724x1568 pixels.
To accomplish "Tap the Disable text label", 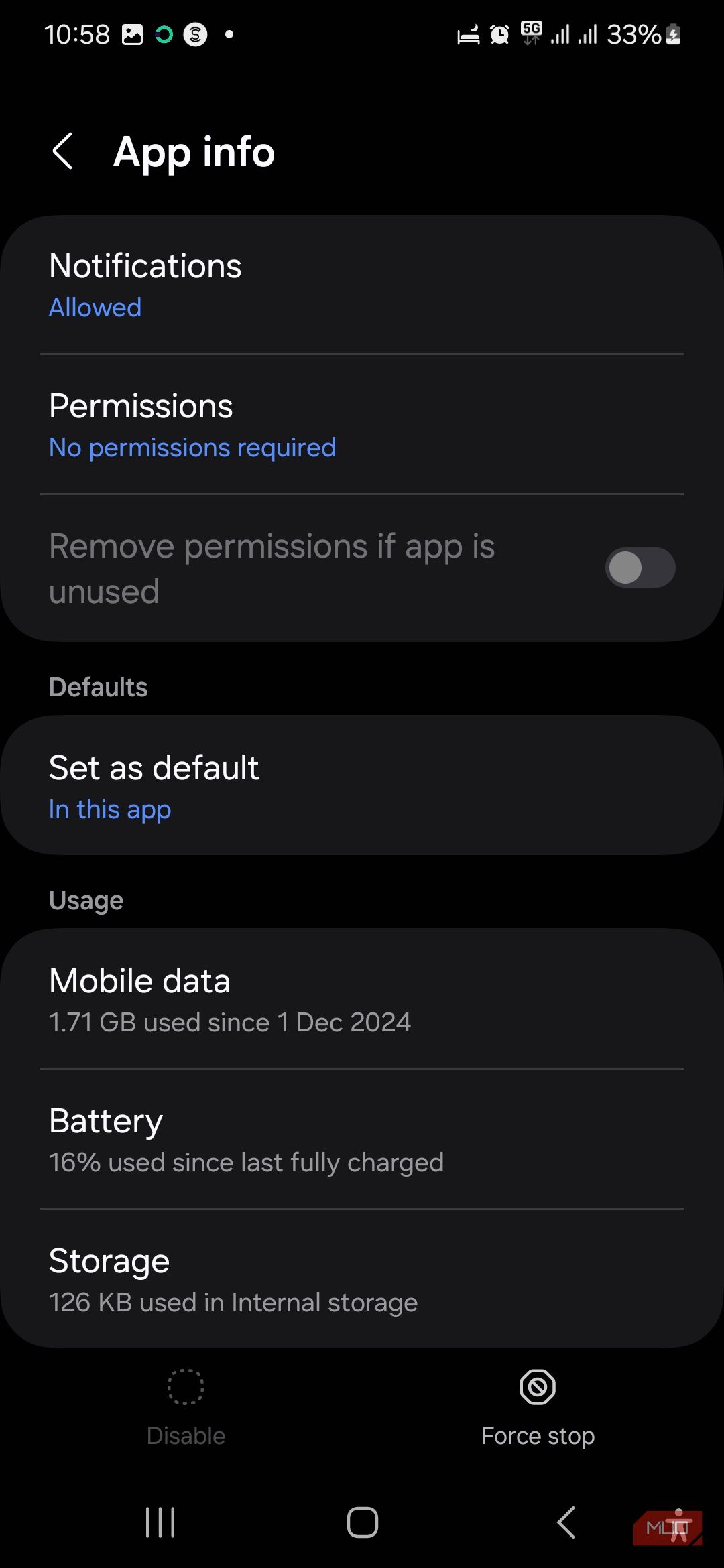I will click(x=186, y=1436).
